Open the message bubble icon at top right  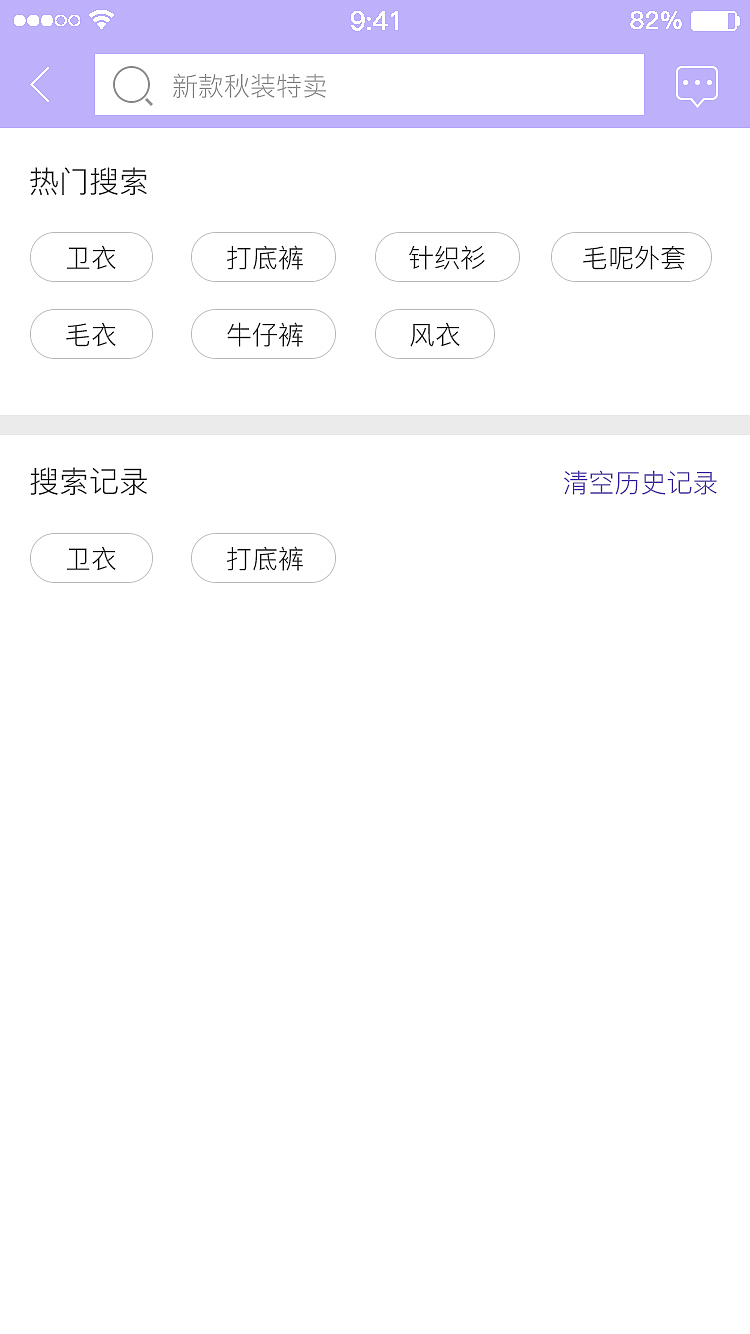click(697, 84)
